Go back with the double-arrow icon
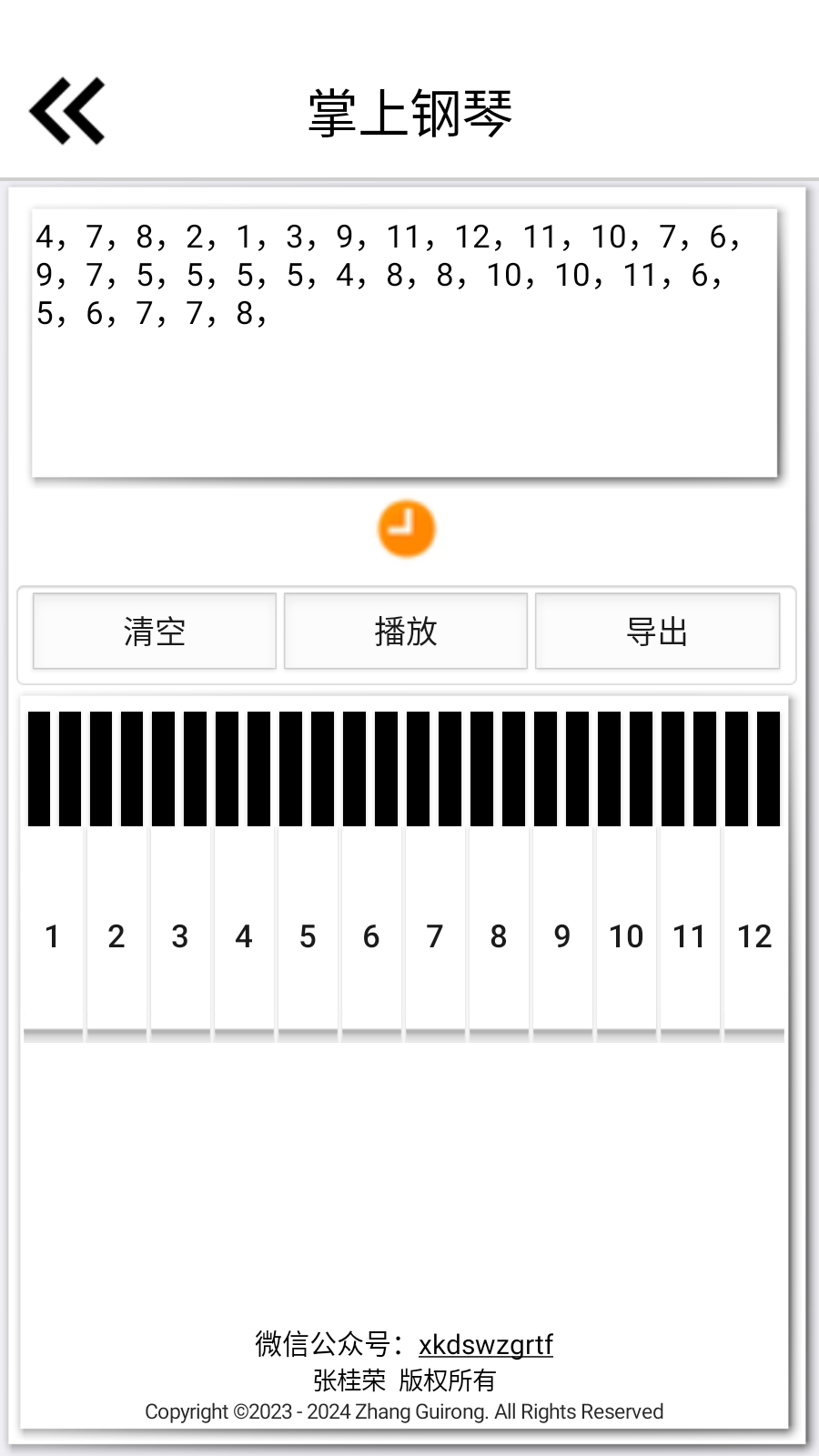The image size is (819, 1456). [67, 111]
